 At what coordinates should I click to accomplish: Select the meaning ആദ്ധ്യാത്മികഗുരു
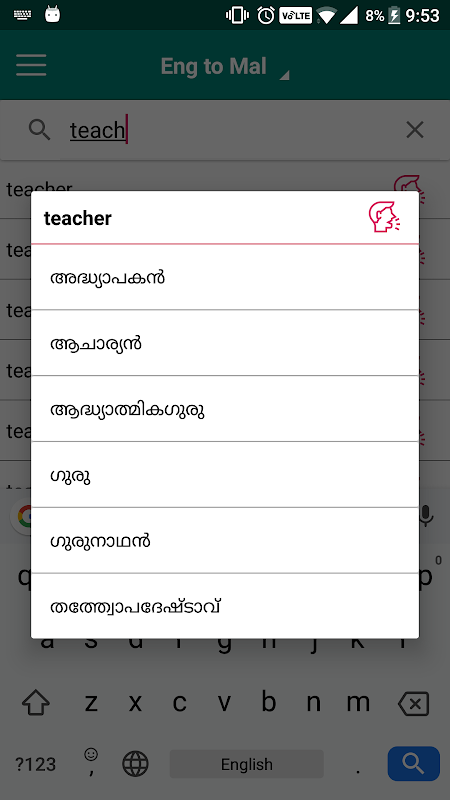225,409
